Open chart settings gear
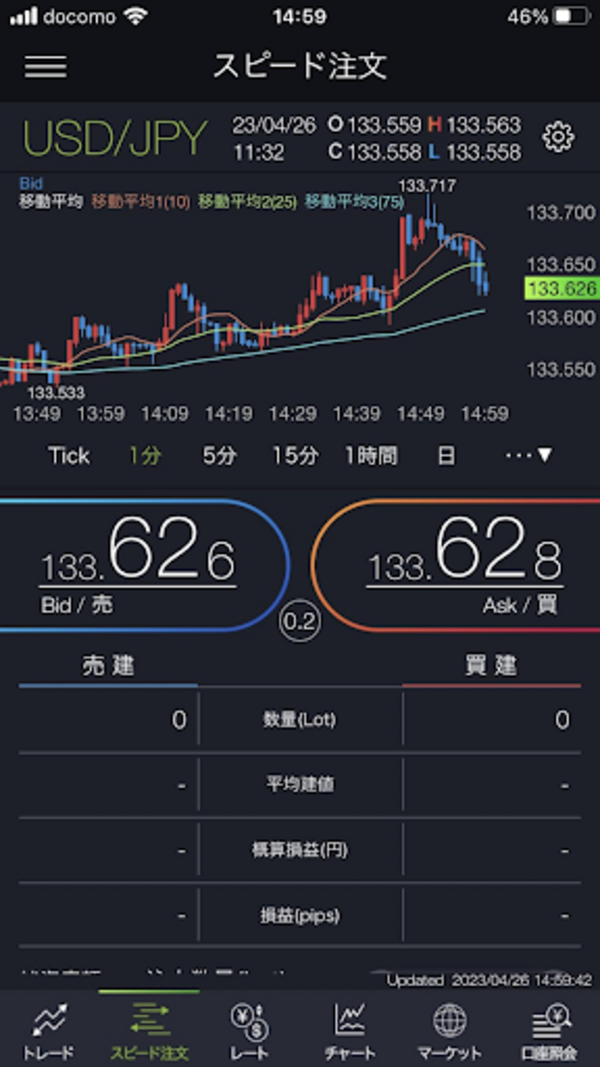This screenshot has width=600, height=1067. coord(558,137)
